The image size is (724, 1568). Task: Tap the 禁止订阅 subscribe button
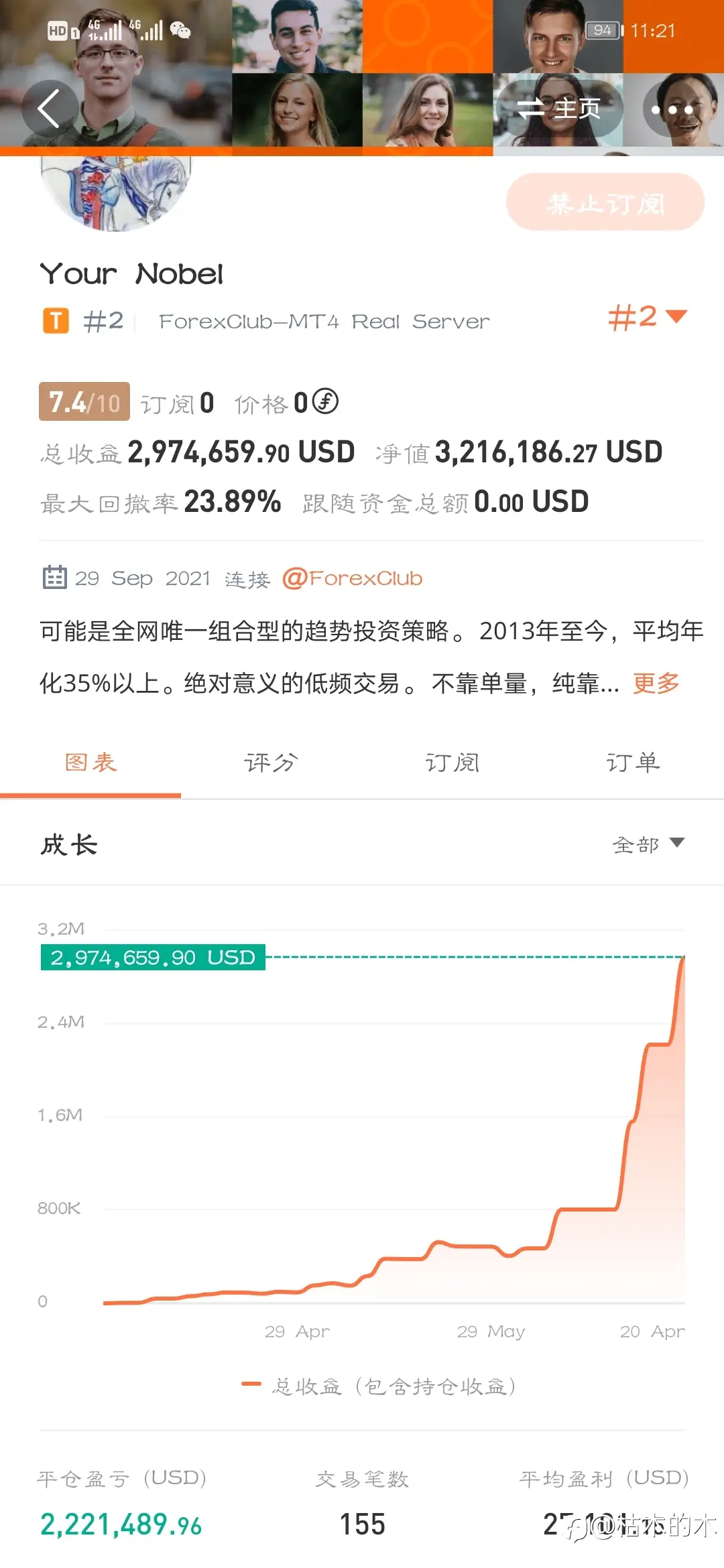click(x=605, y=202)
